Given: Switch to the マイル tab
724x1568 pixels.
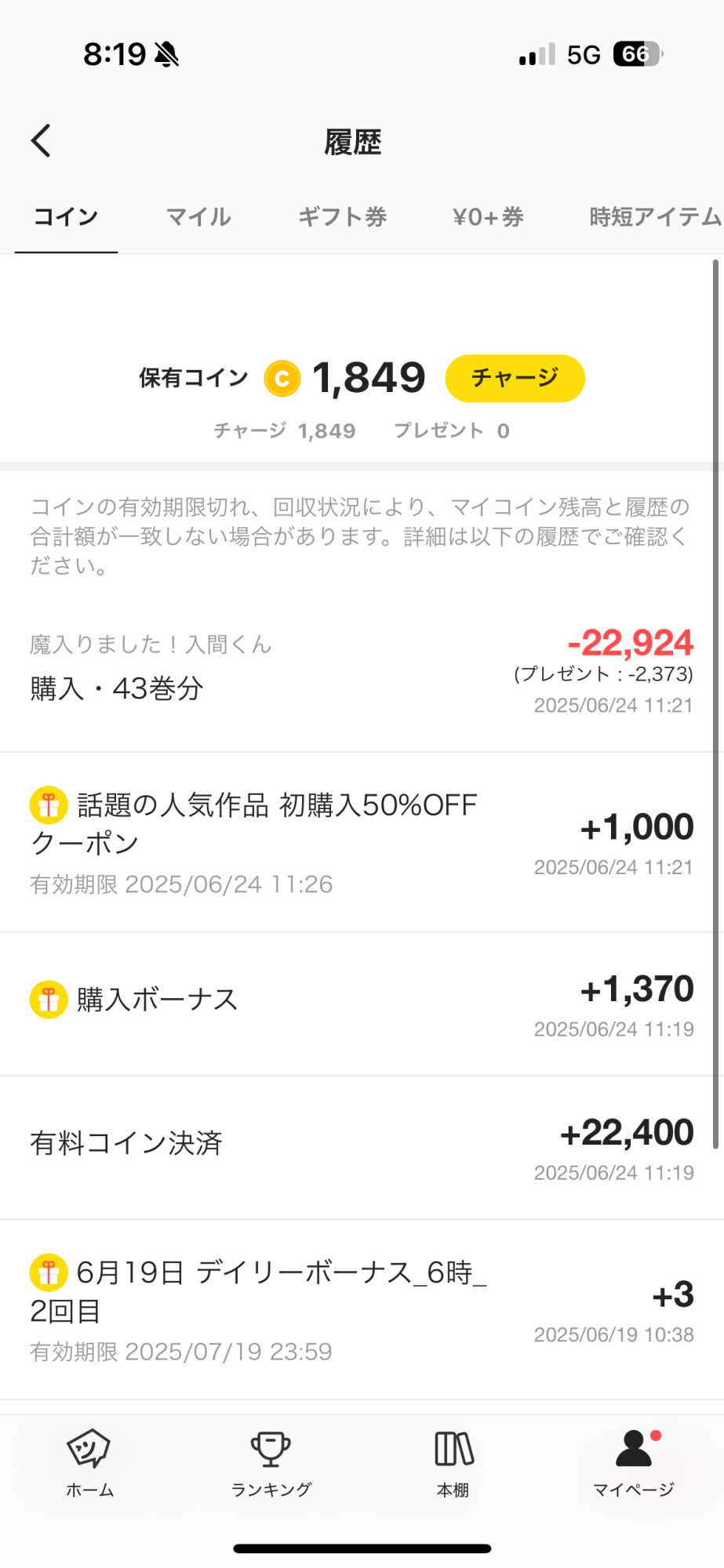Looking at the screenshot, I should [198, 217].
